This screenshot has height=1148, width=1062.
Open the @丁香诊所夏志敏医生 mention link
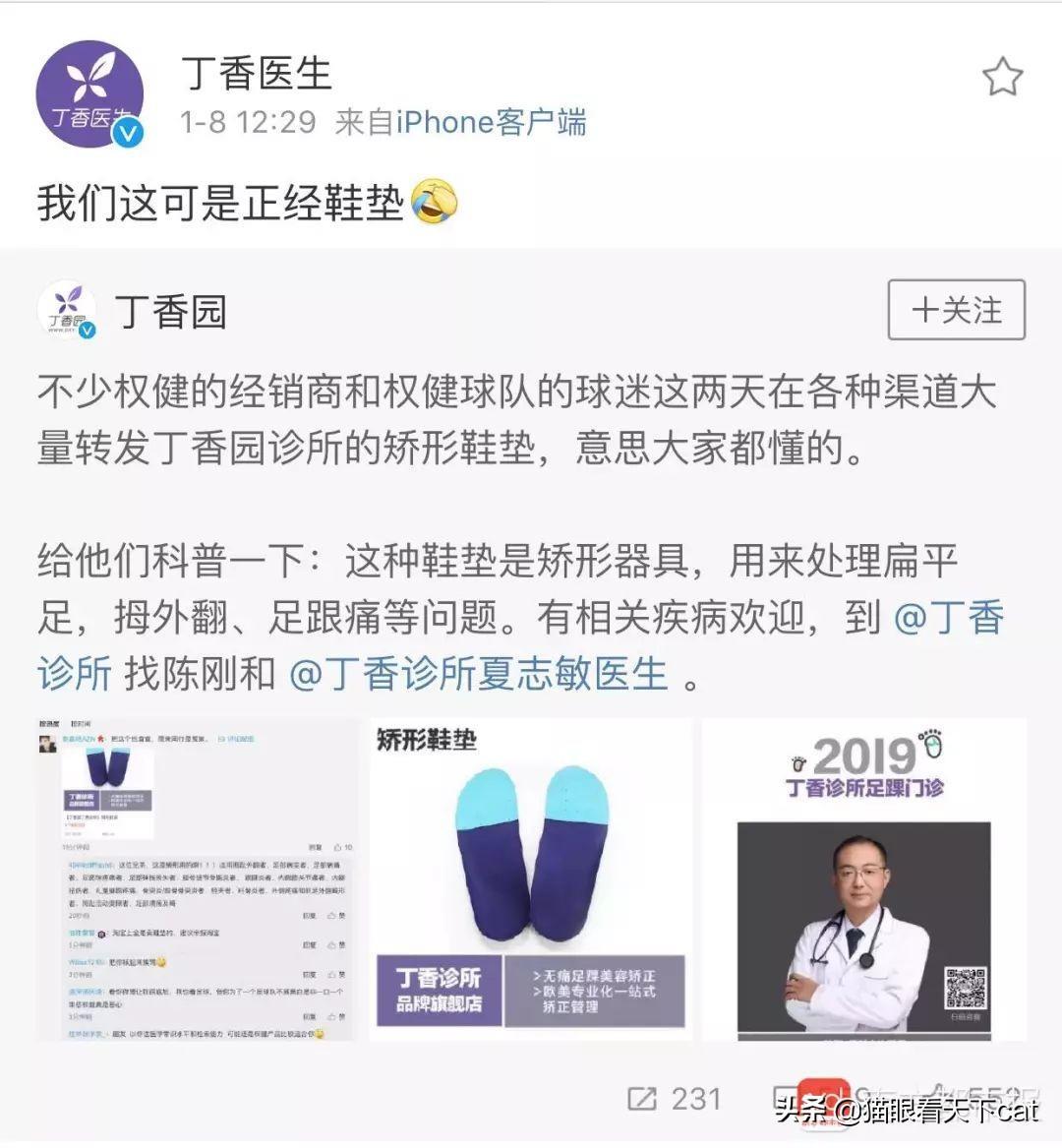point(478,675)
